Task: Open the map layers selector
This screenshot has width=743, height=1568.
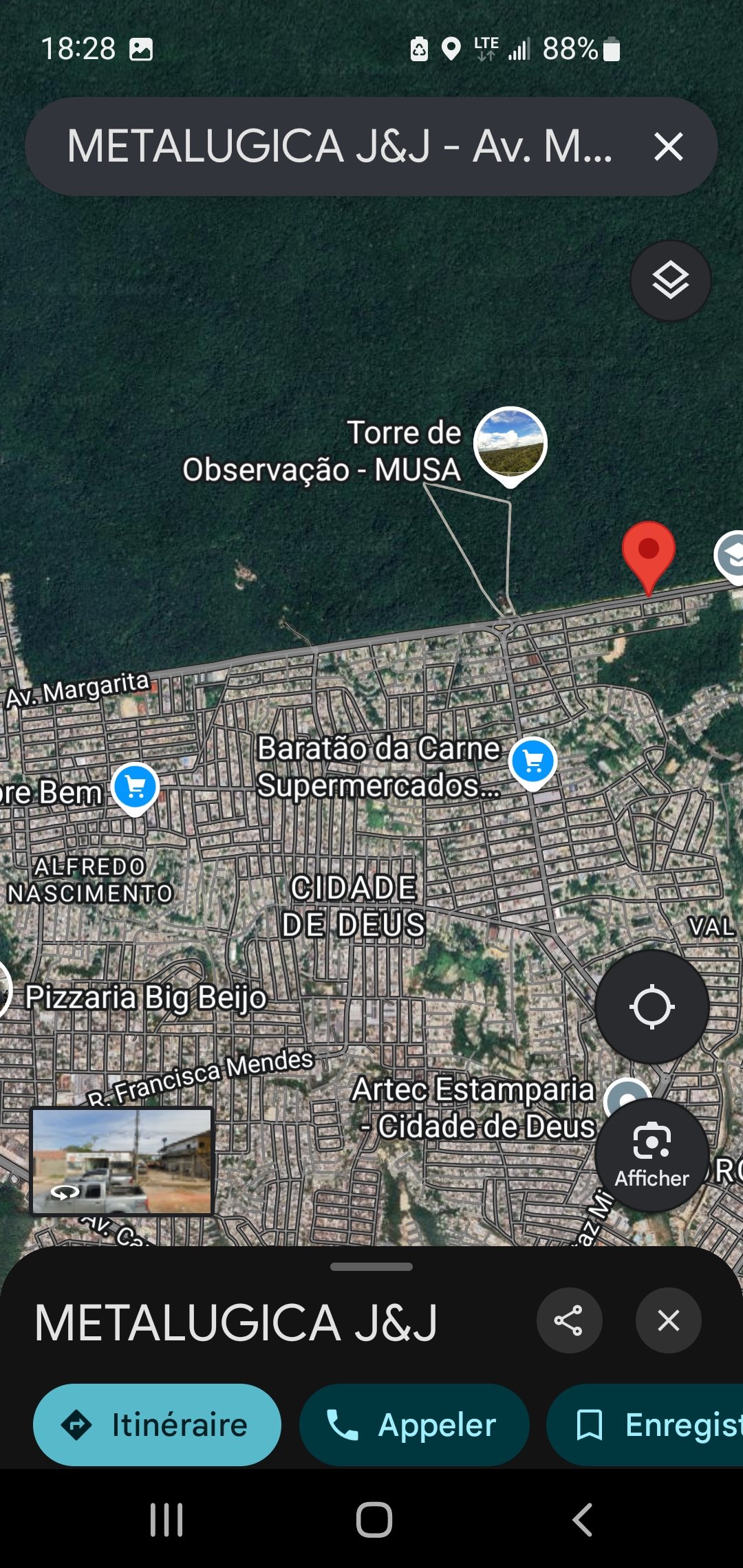Action: click(x=670, y=281)
